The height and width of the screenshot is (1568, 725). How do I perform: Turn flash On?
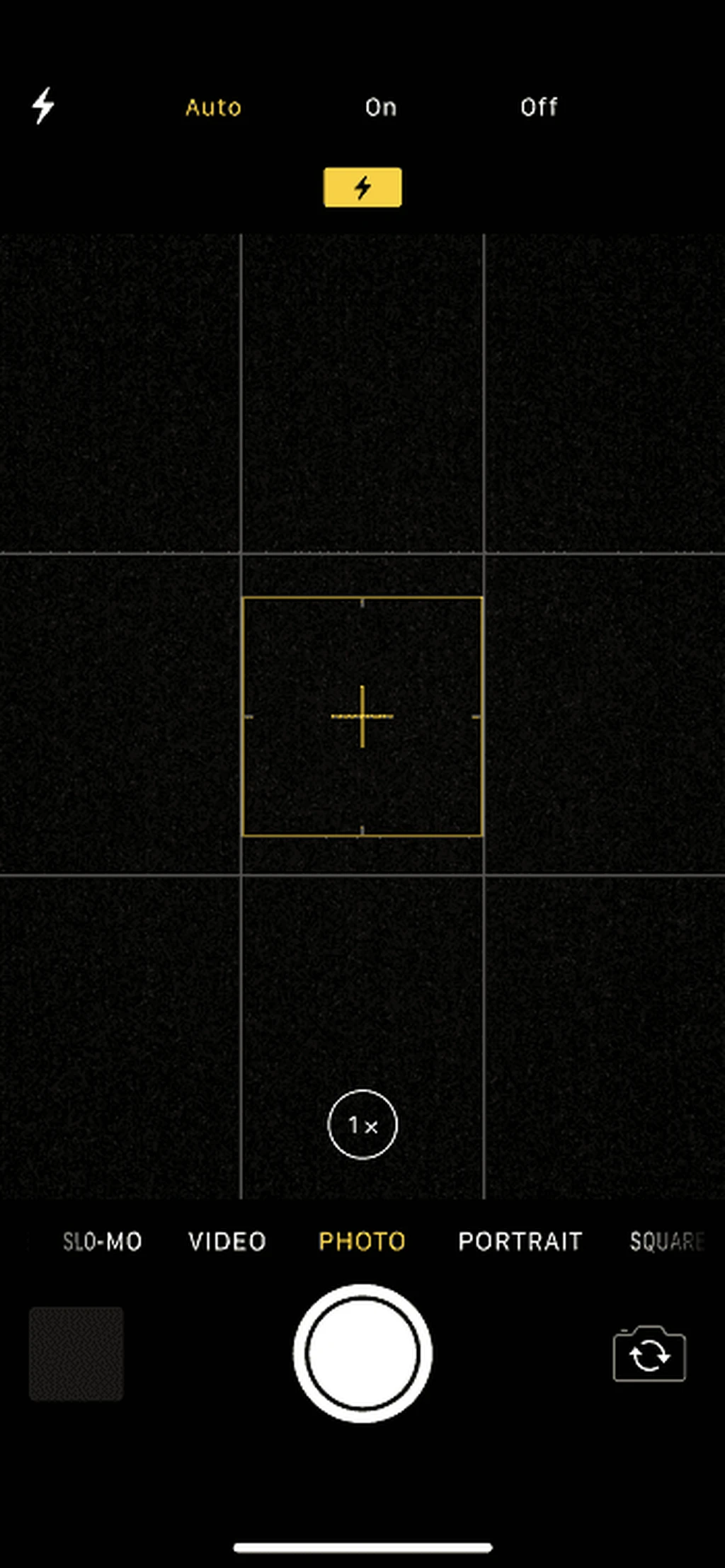[x=381, y=108]
